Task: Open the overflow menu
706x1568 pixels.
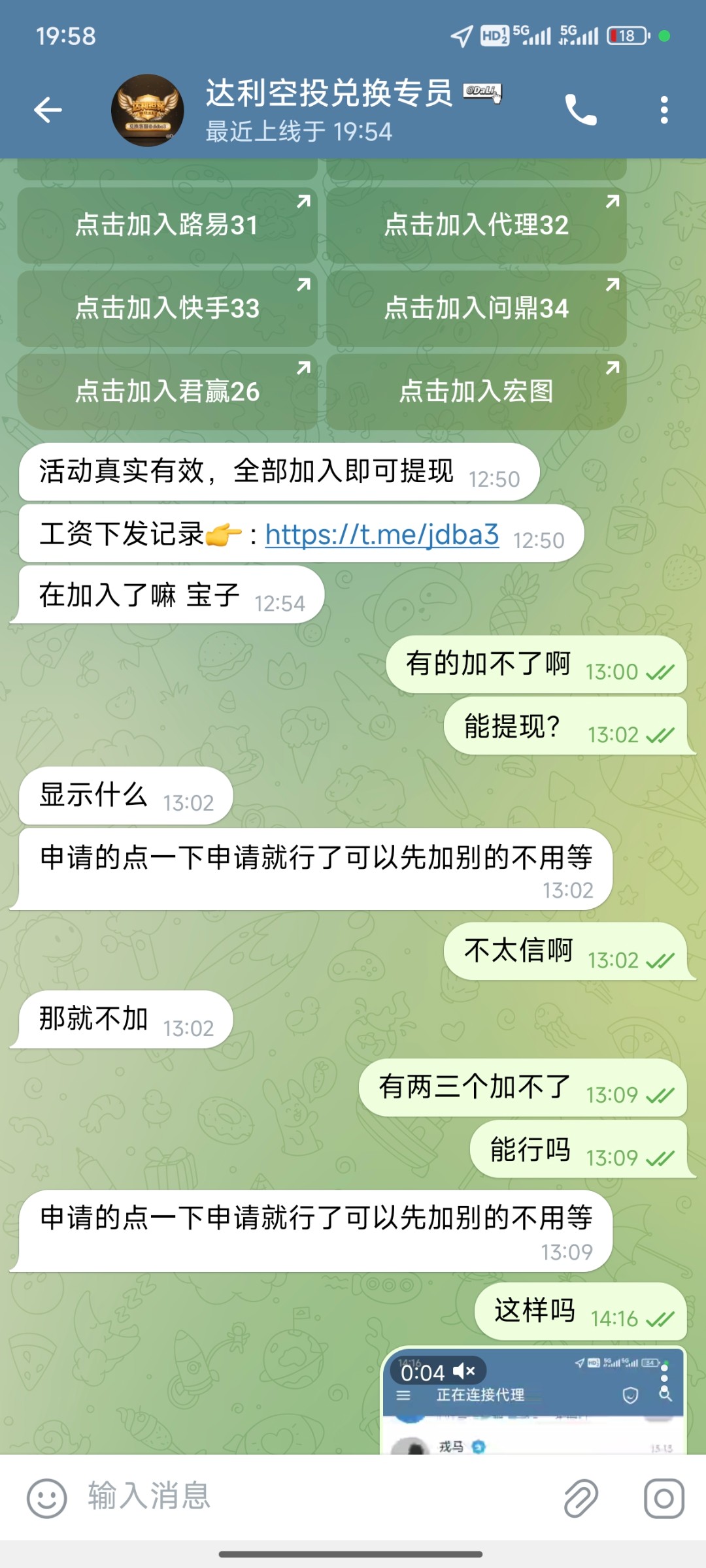Action: [x=664, y=110]
